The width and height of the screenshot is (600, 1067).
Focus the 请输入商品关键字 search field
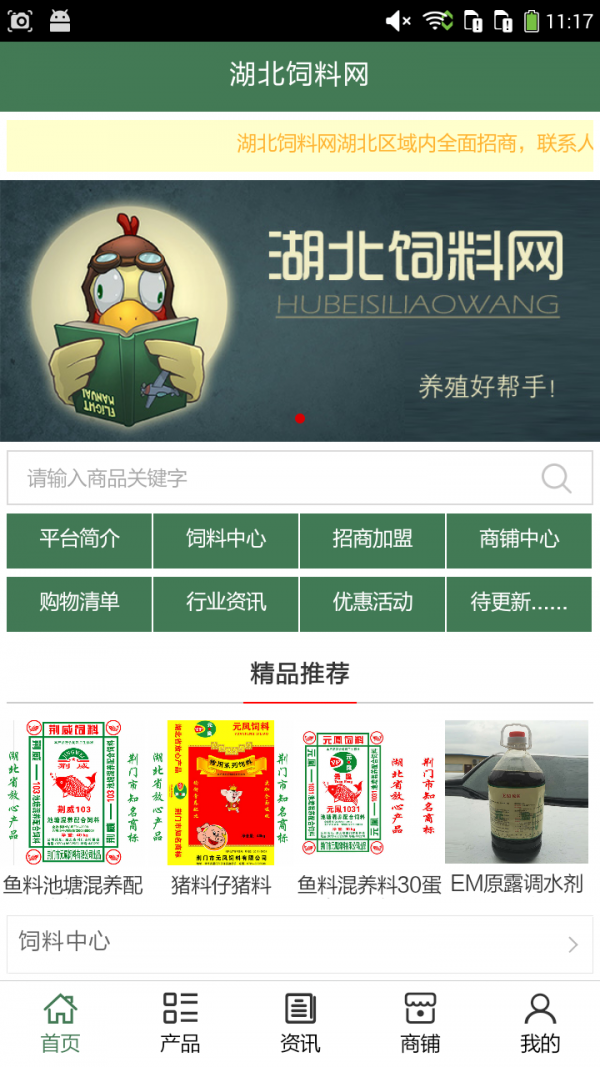coord(270,478)
